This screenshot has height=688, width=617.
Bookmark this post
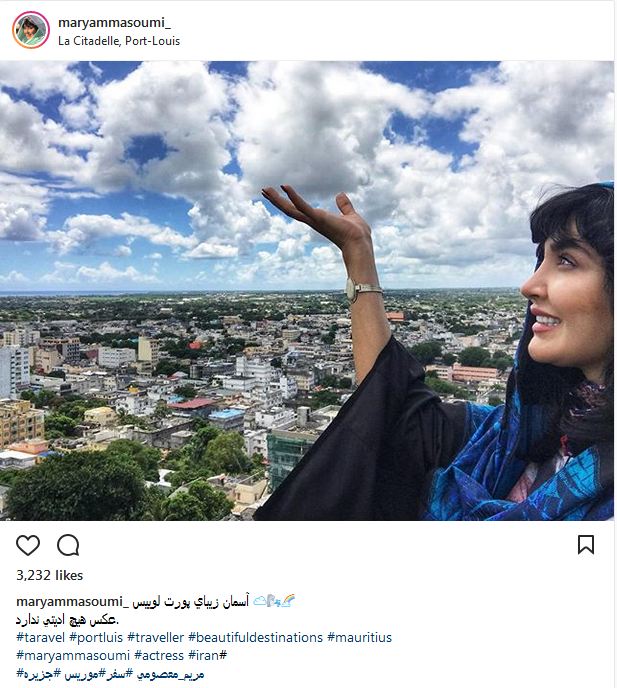(586, 545)
